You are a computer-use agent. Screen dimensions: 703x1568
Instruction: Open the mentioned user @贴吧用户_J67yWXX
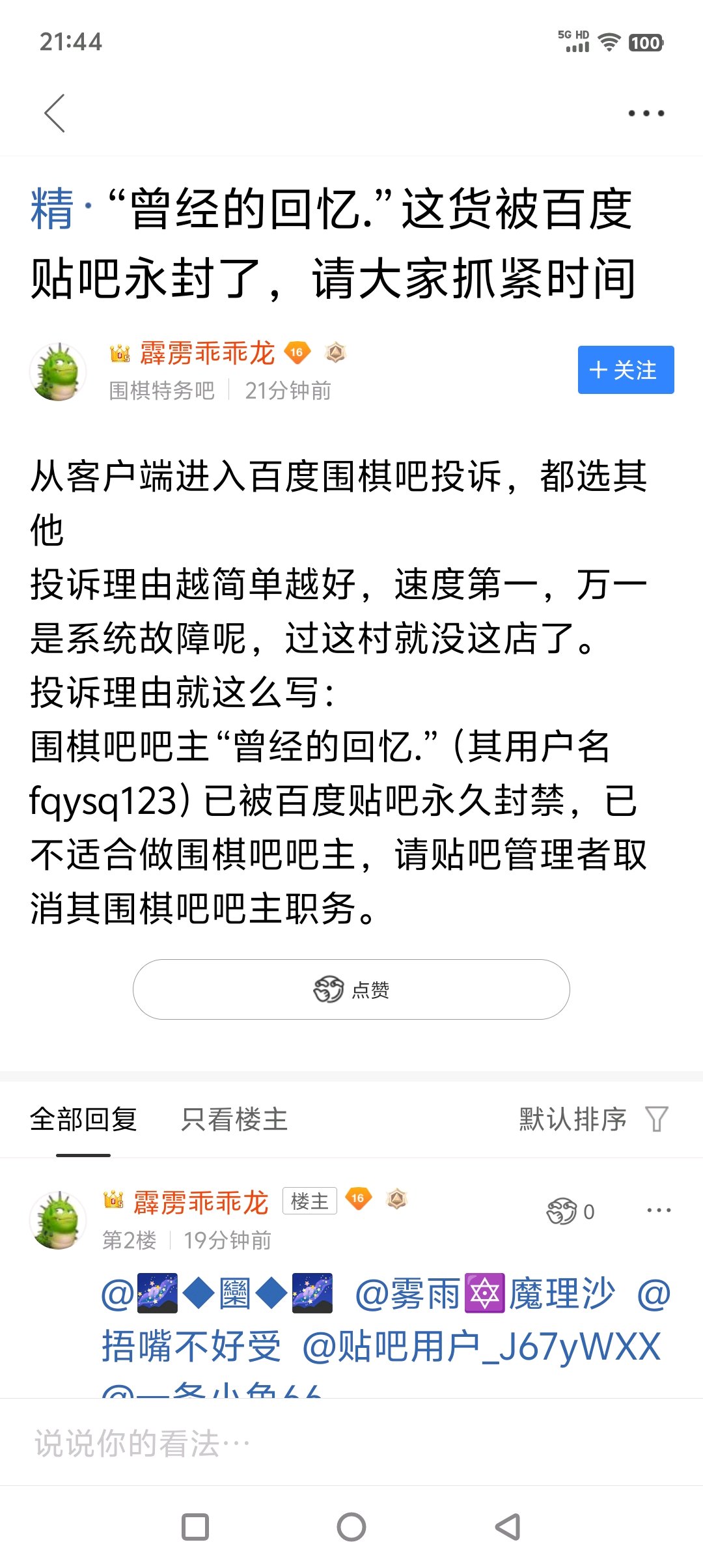482,1347
